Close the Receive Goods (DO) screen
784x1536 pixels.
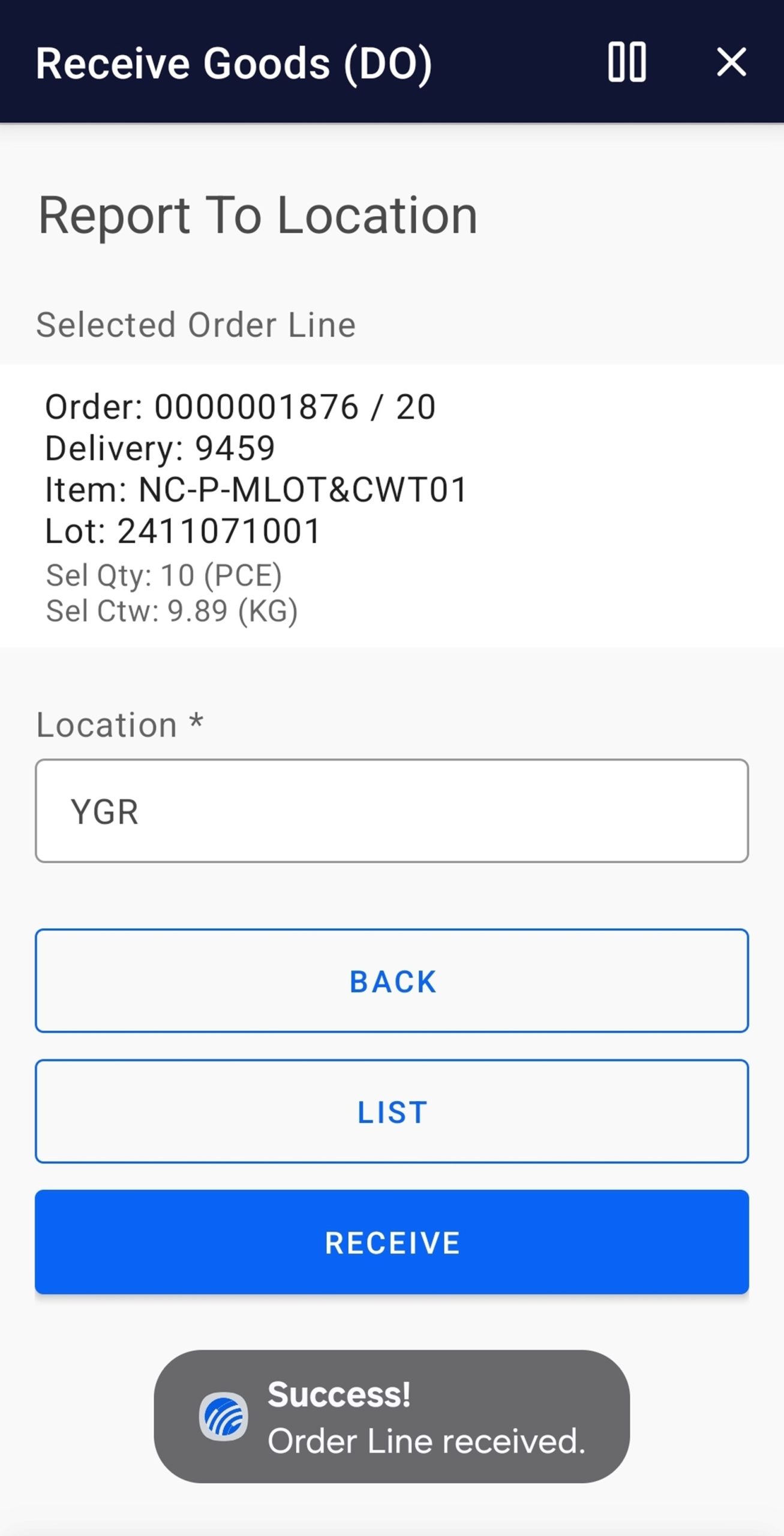coord(731,62)
